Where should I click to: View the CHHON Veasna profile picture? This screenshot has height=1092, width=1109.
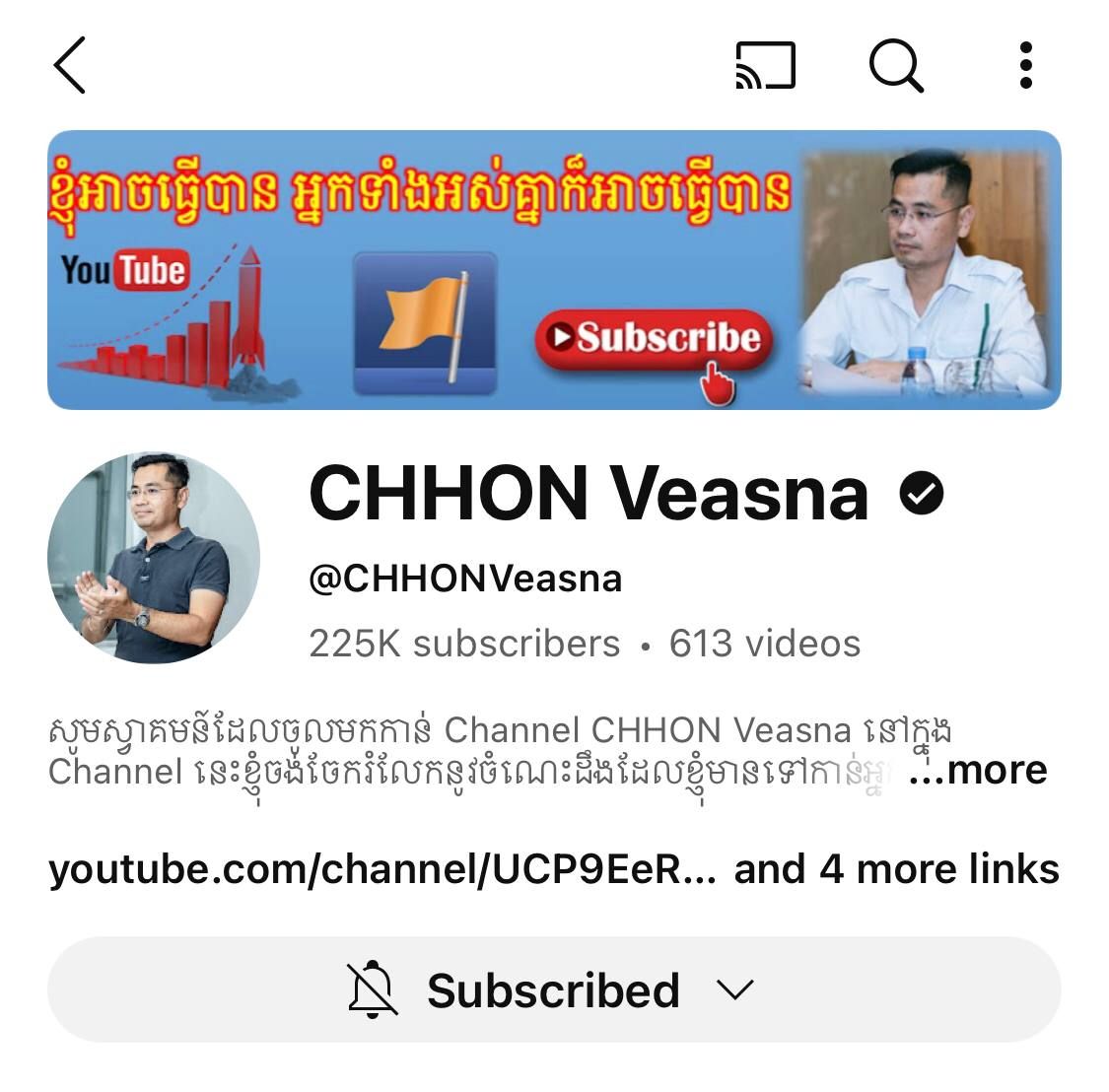click(x=154, y=558)
